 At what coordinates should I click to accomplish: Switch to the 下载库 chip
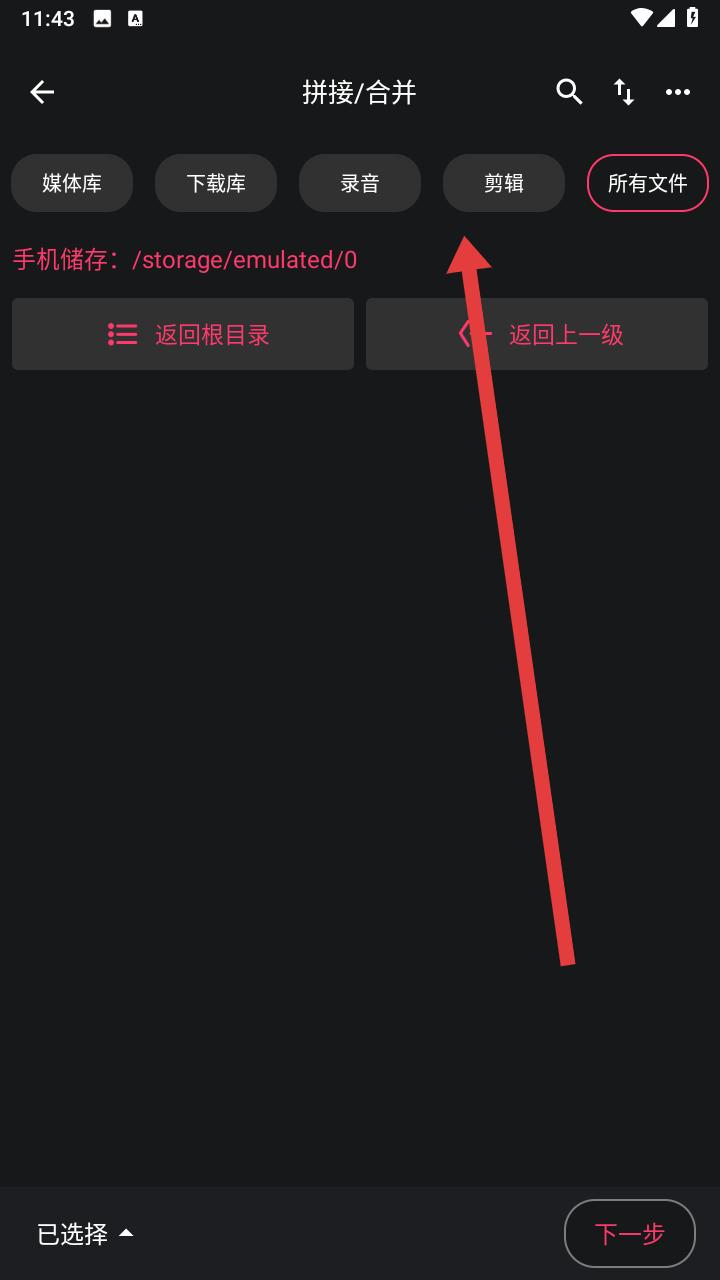pos(216,183)
